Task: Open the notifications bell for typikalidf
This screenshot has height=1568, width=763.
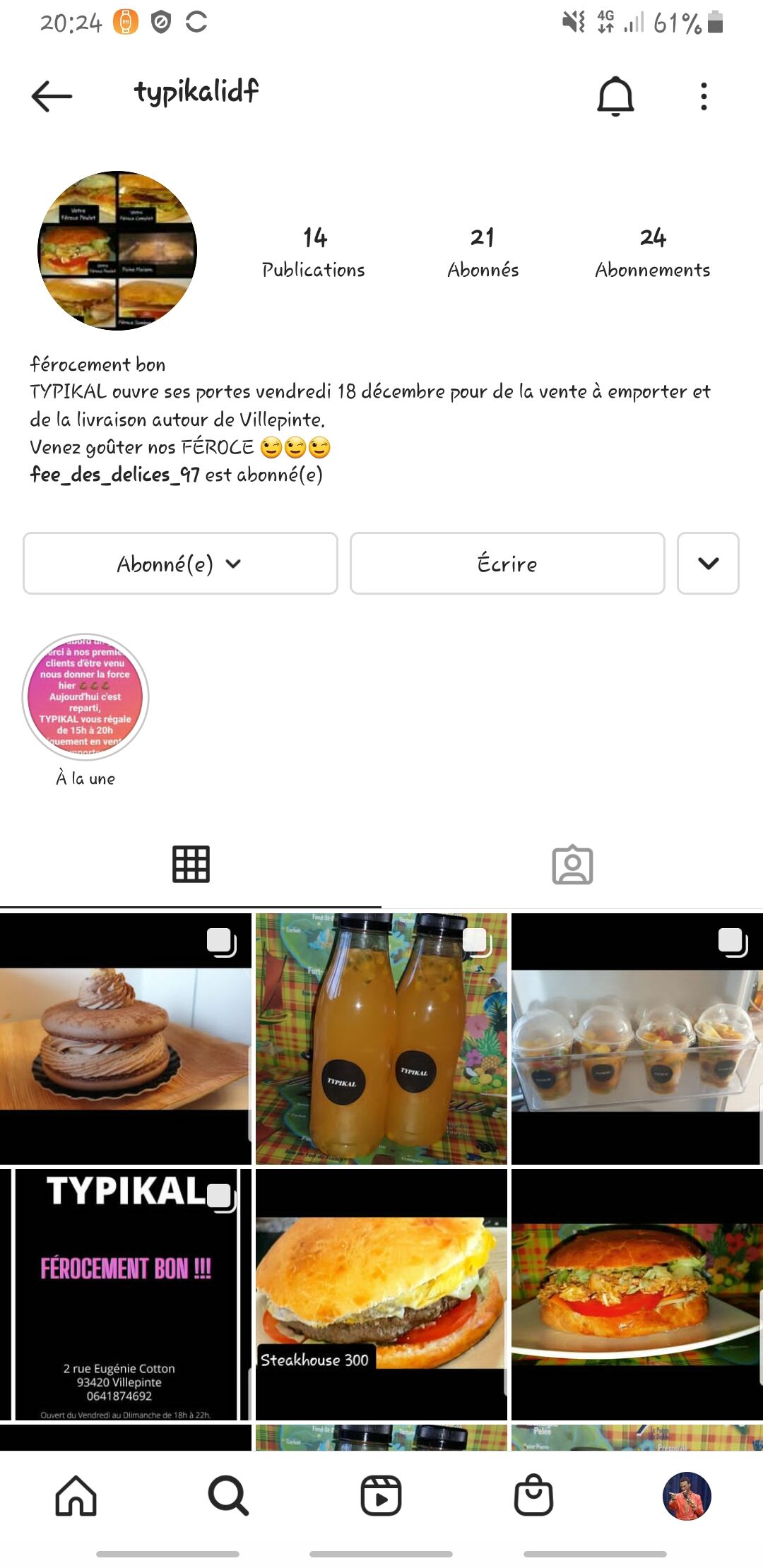Action: click(615, 95)
